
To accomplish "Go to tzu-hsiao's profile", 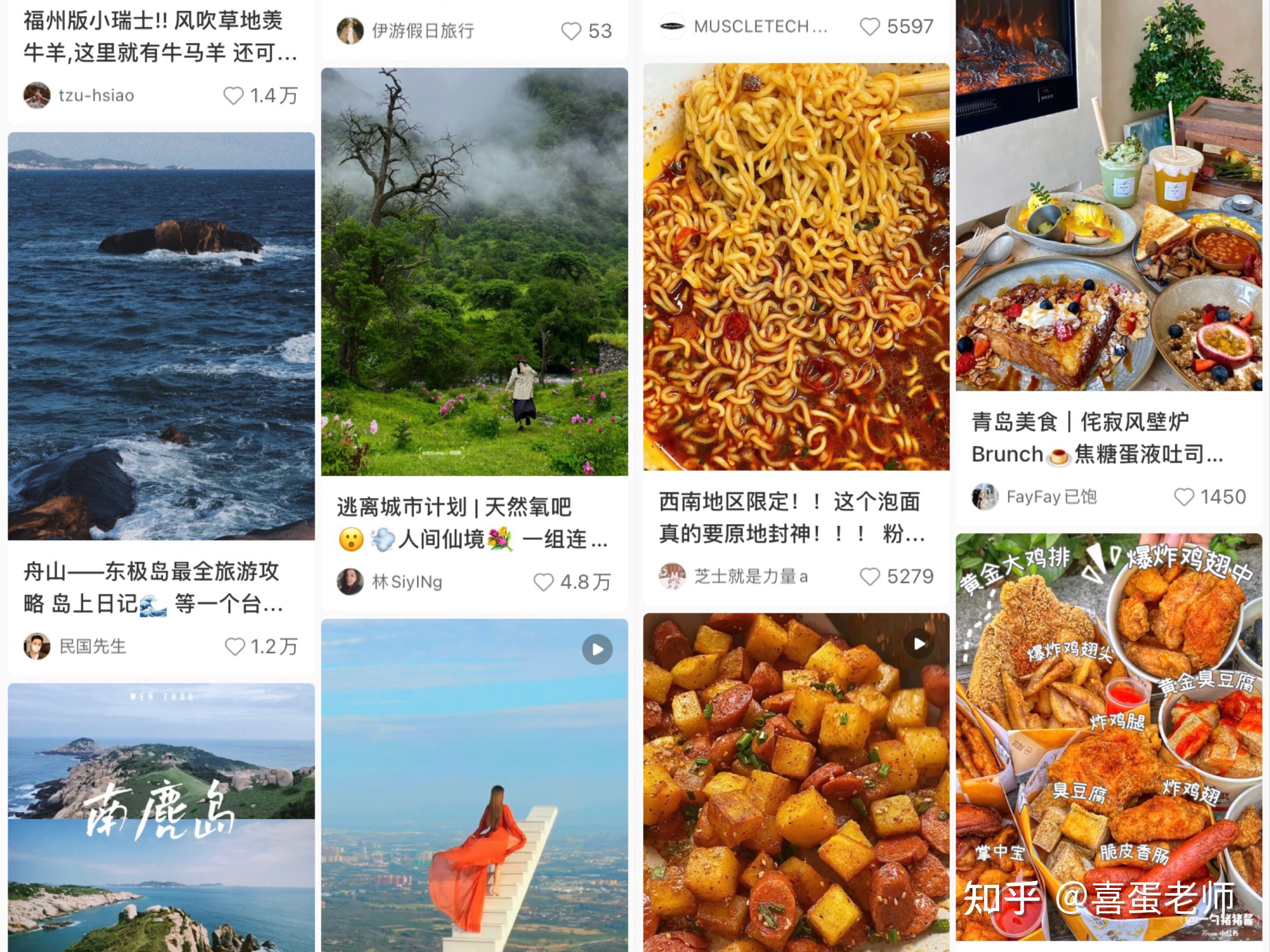I will coord(37,95).
